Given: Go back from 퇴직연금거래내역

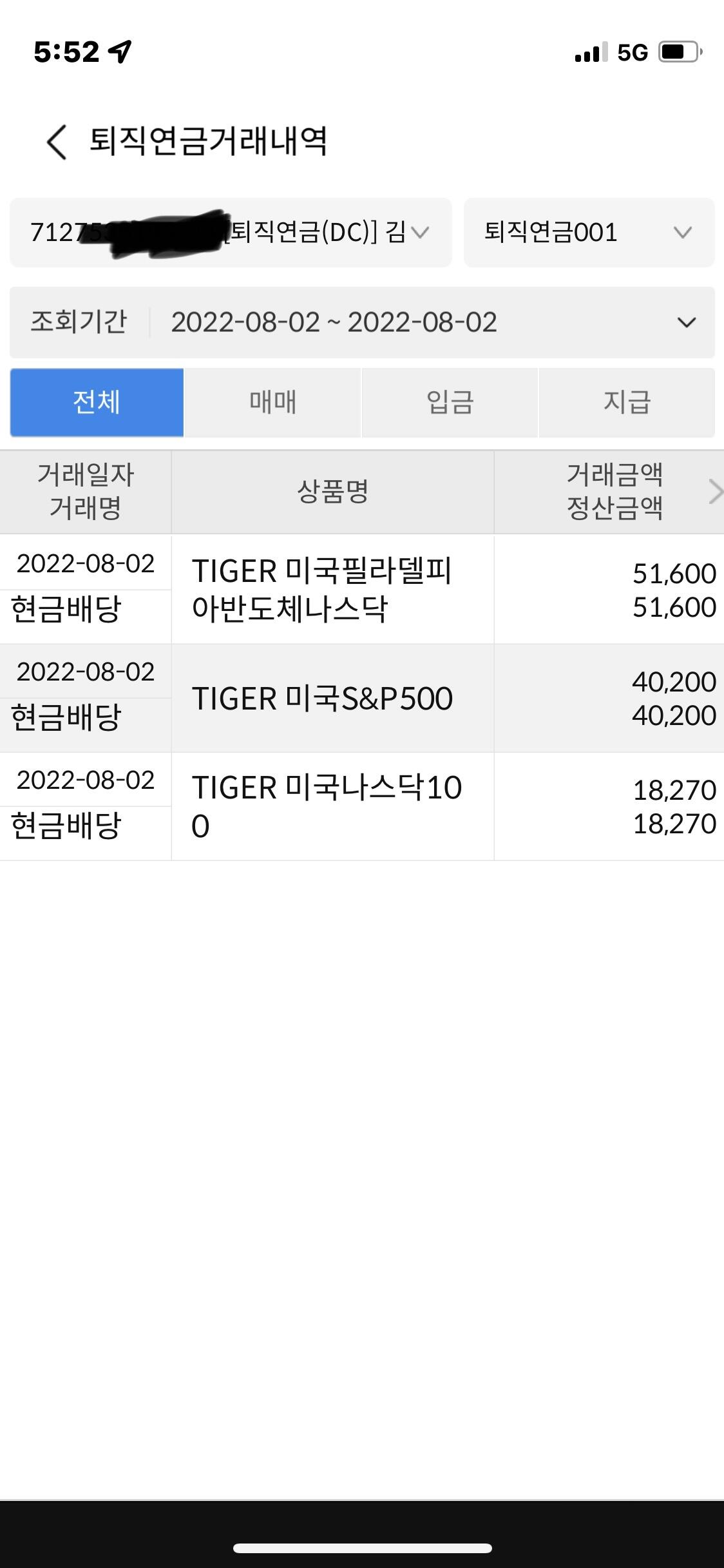Looking at the screenshot, I should 57,142.
